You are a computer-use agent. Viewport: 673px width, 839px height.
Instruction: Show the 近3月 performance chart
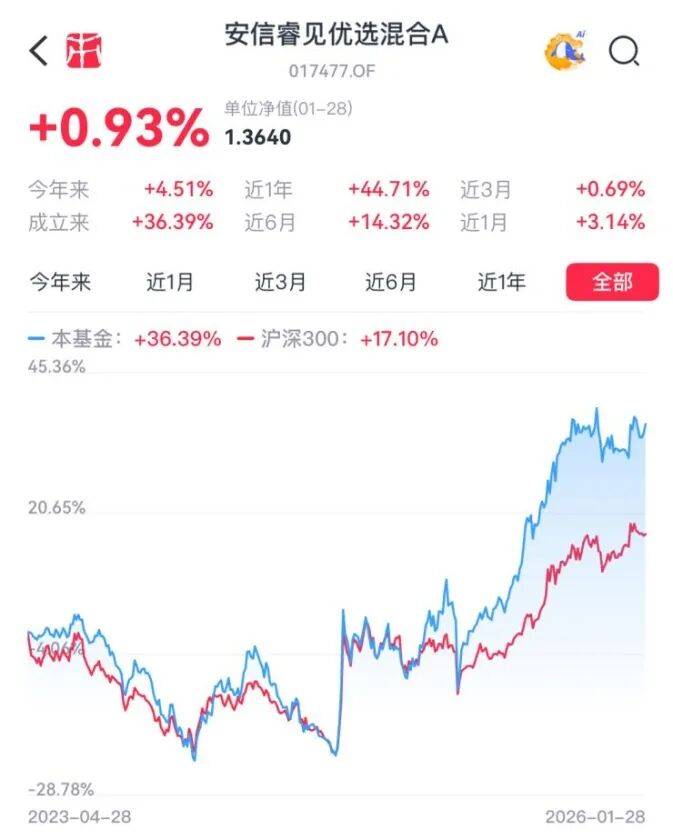coord(280,283)
